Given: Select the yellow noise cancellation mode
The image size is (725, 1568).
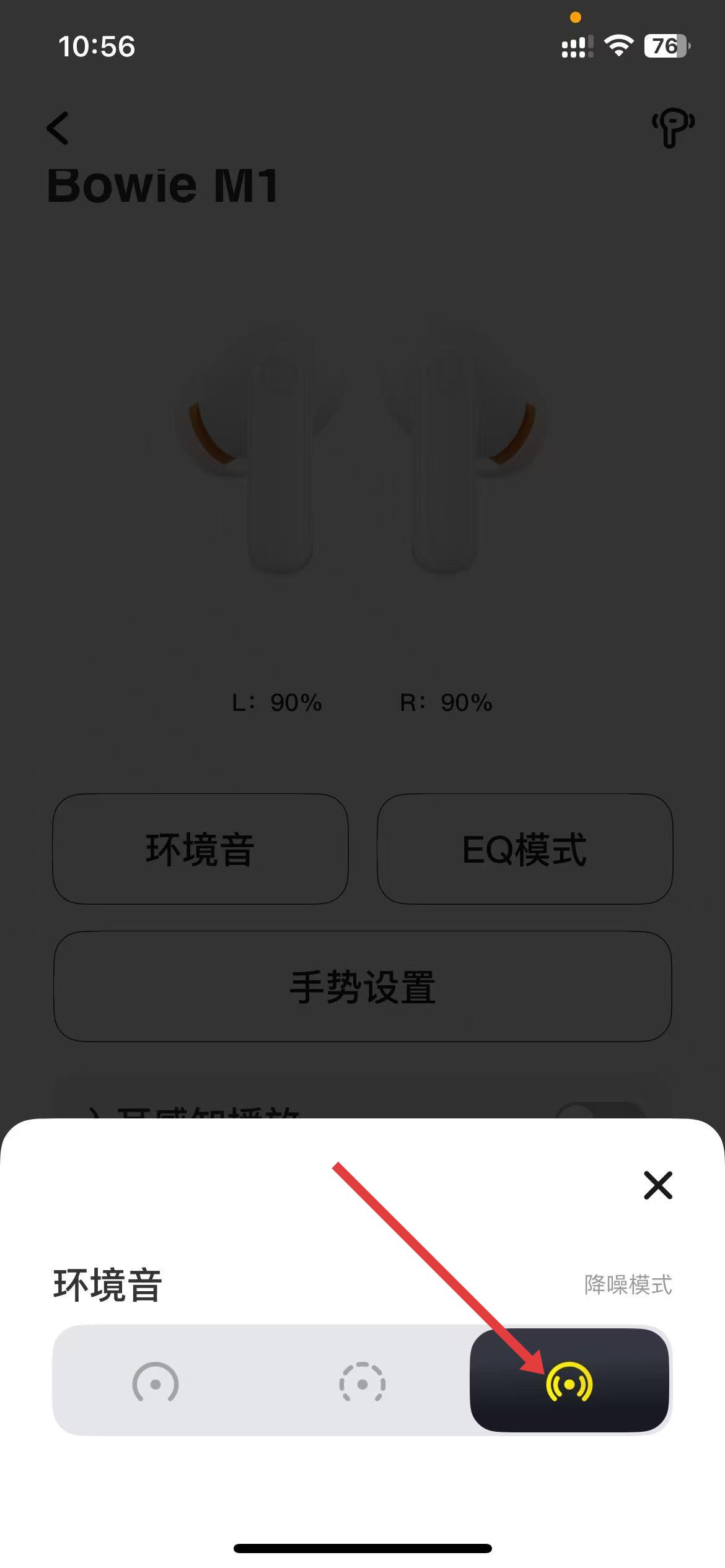Looking at the screenshot, I should pyautogui.click(x=569, y=1383).
